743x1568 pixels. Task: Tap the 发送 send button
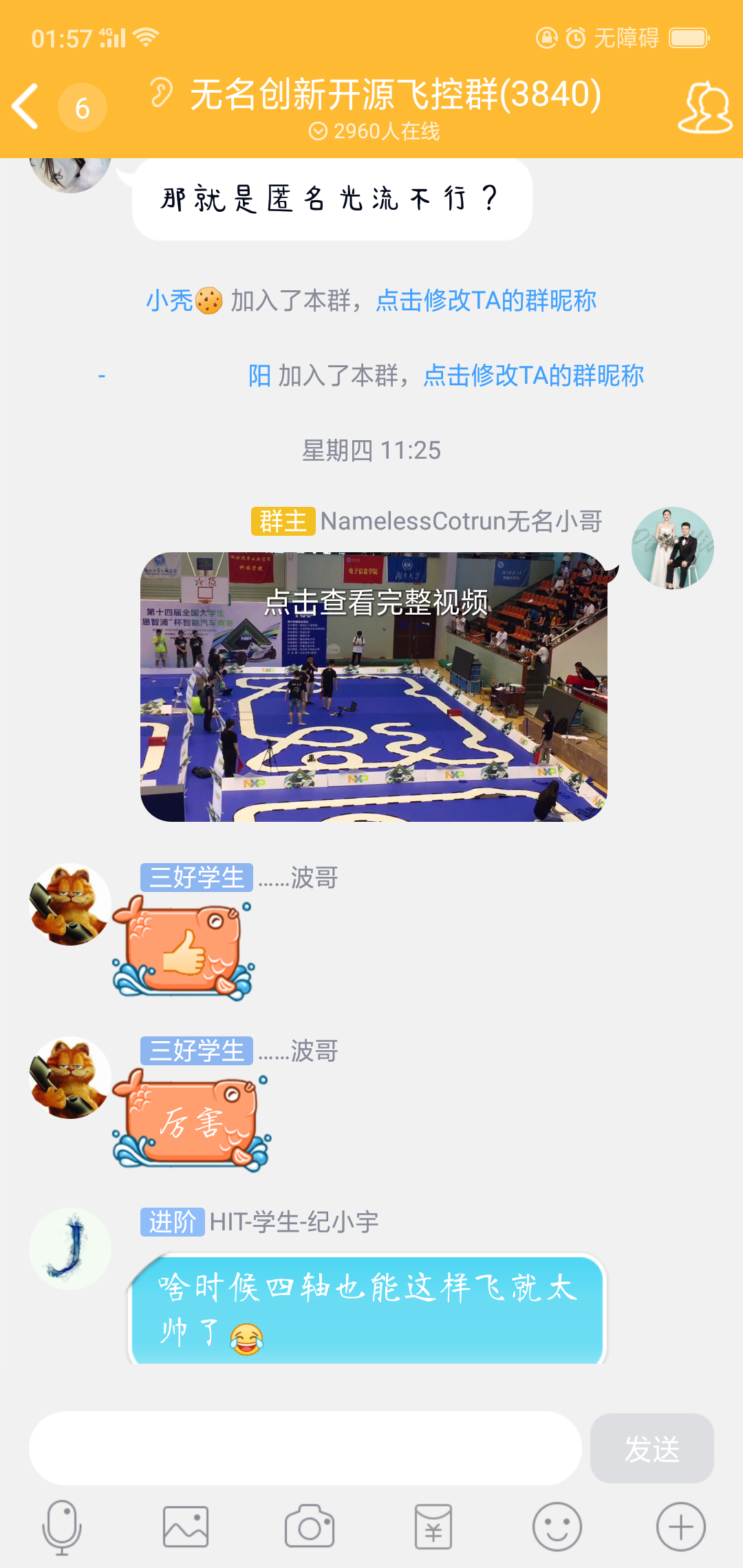click(x=652, y=1448)
